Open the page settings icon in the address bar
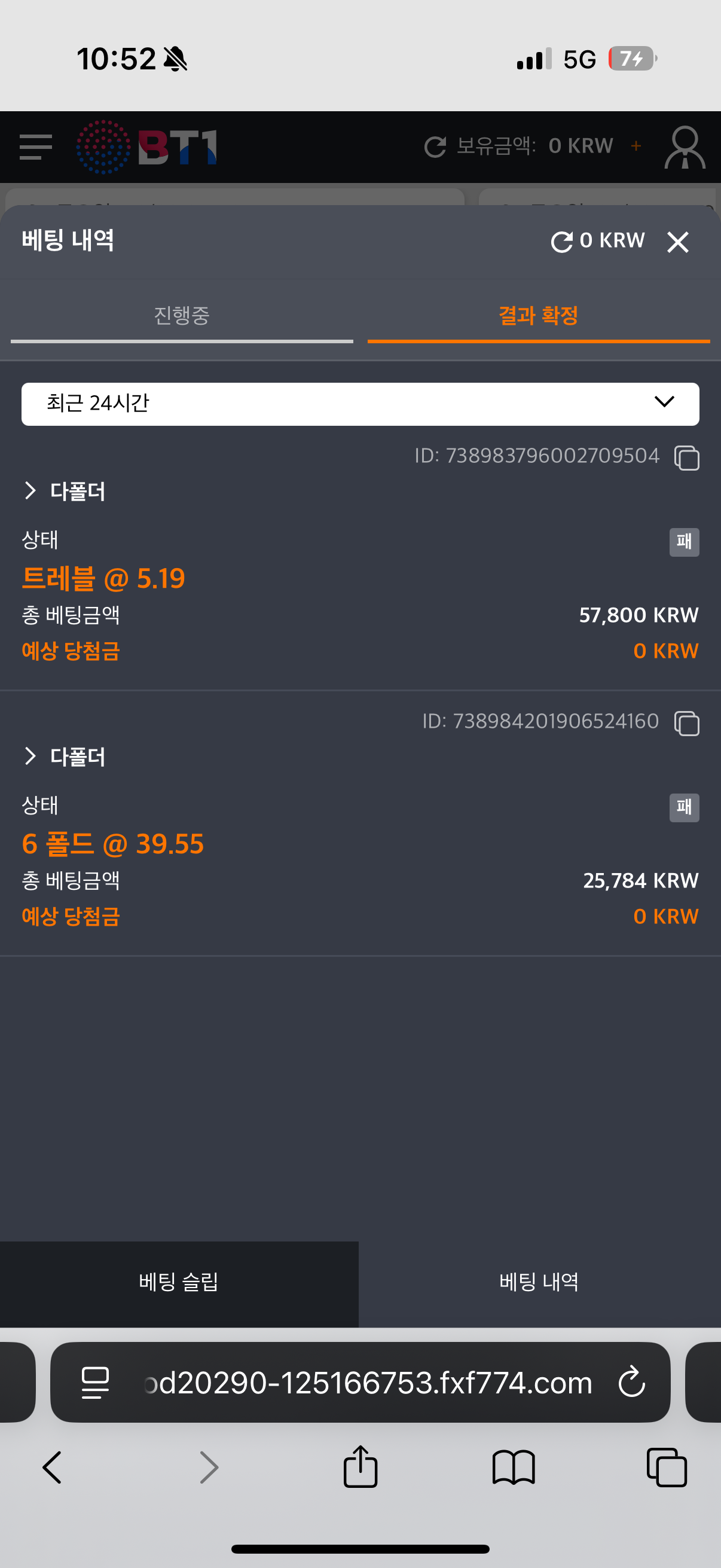Screen dimensions: 721x1568 click(x=96, y=1383)
